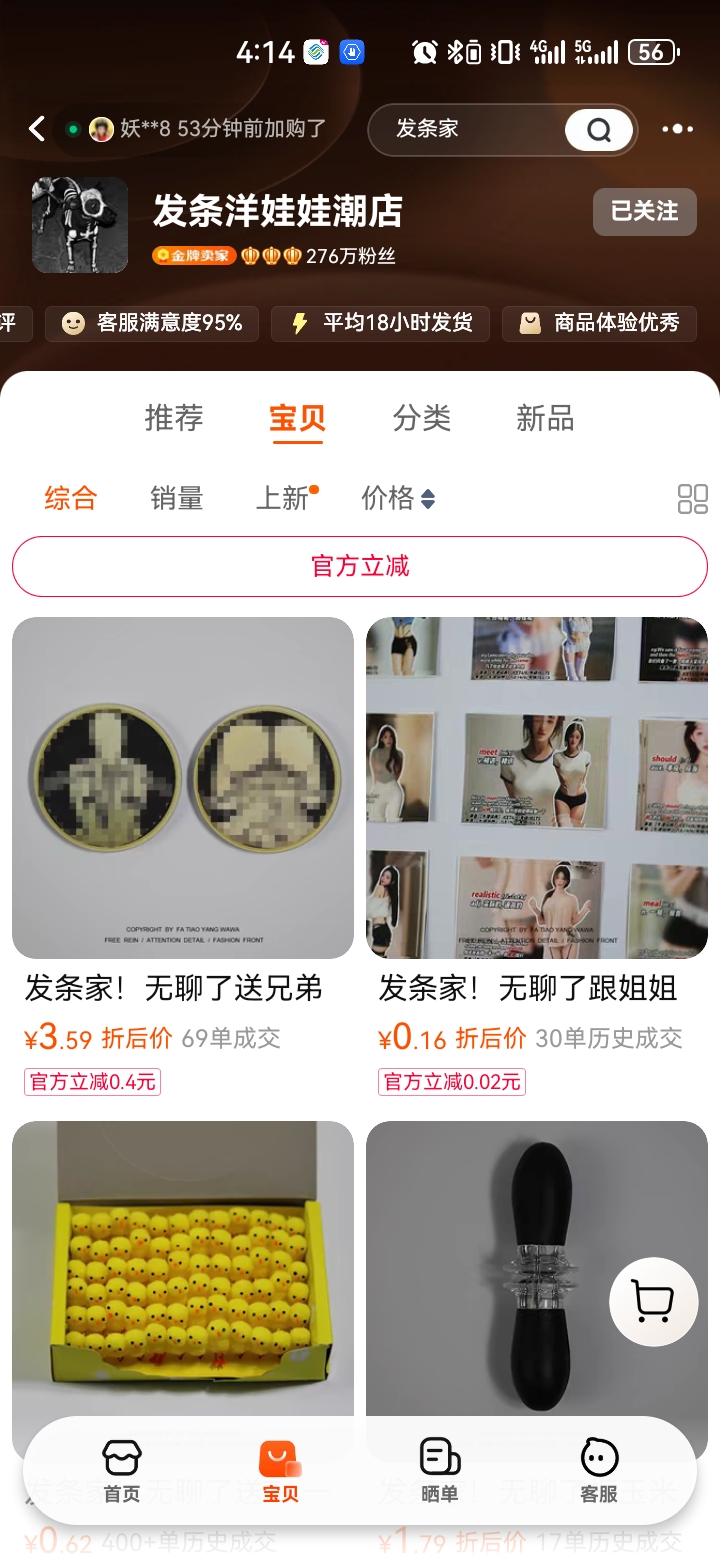Select the 官方立减 filter chip
This screenshot has width=720, height=1560.
[360, 567]
